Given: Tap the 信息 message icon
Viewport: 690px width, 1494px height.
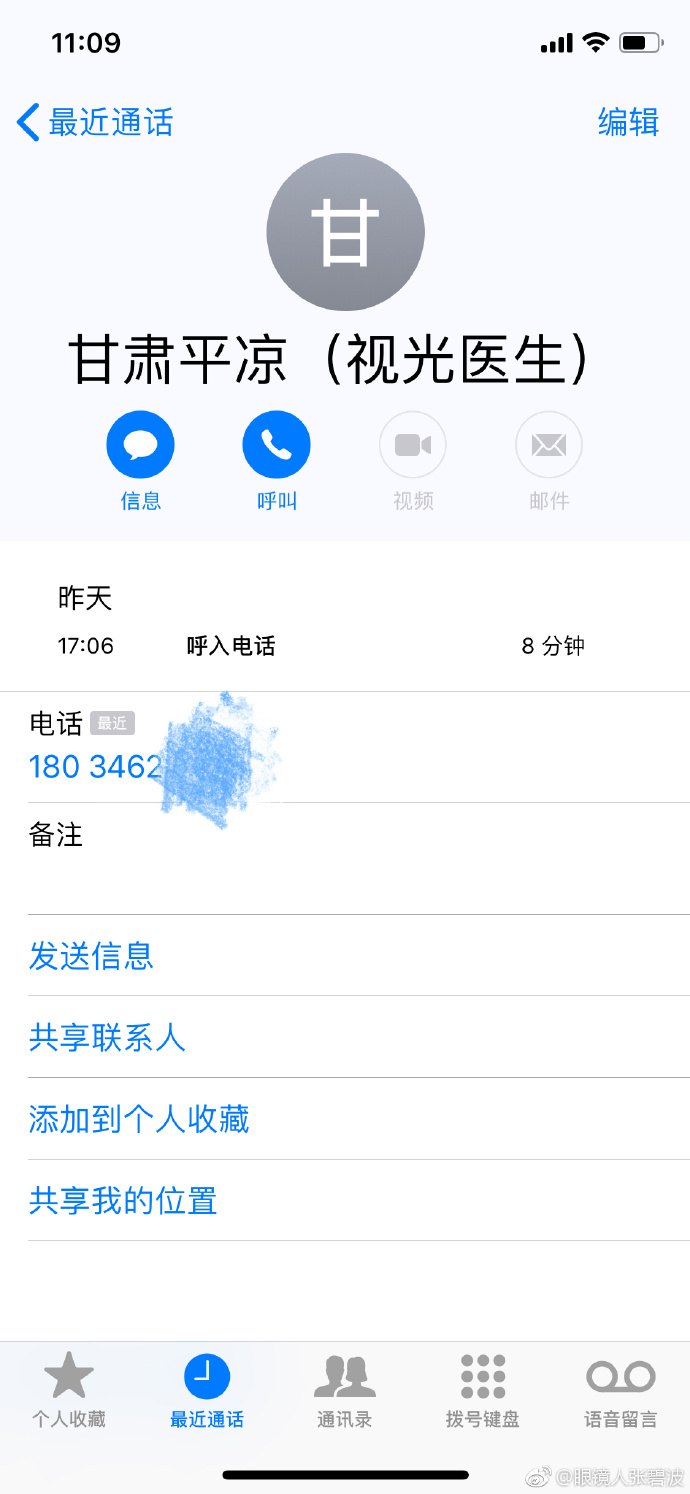Looking at the screenshot, I should click(141, 445).
